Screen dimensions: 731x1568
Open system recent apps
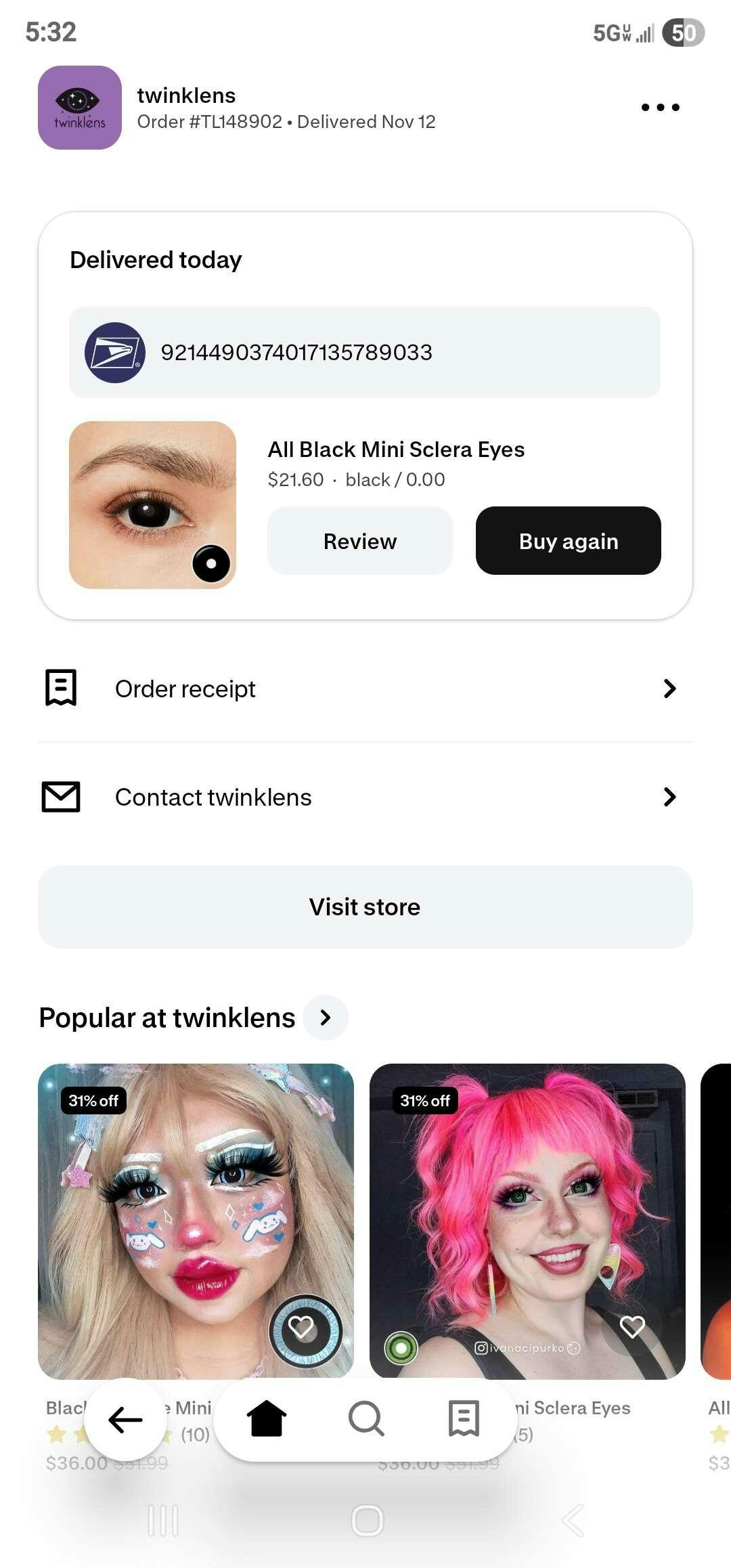(163, 1521)
